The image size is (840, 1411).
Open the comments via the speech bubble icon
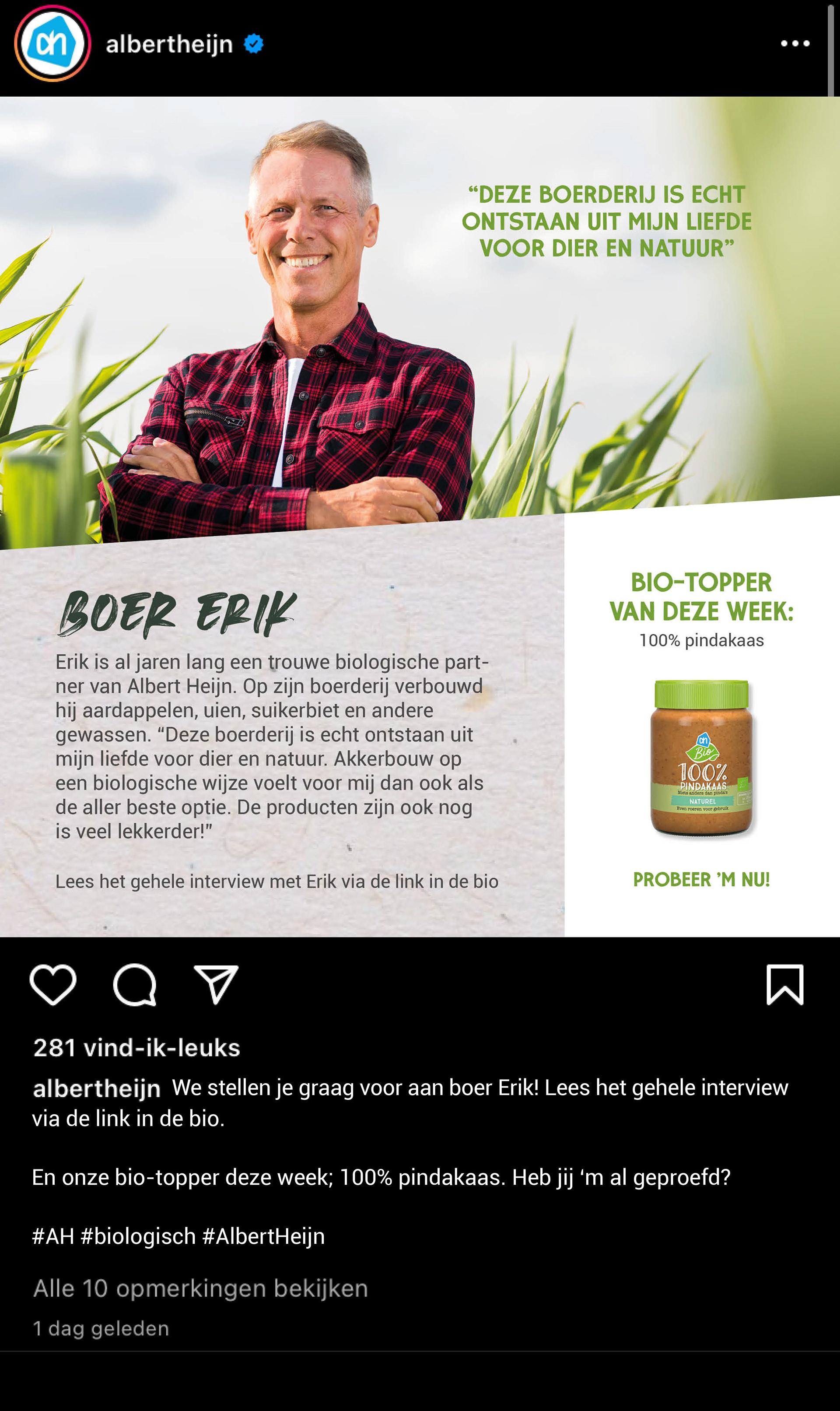pos(135,985)
